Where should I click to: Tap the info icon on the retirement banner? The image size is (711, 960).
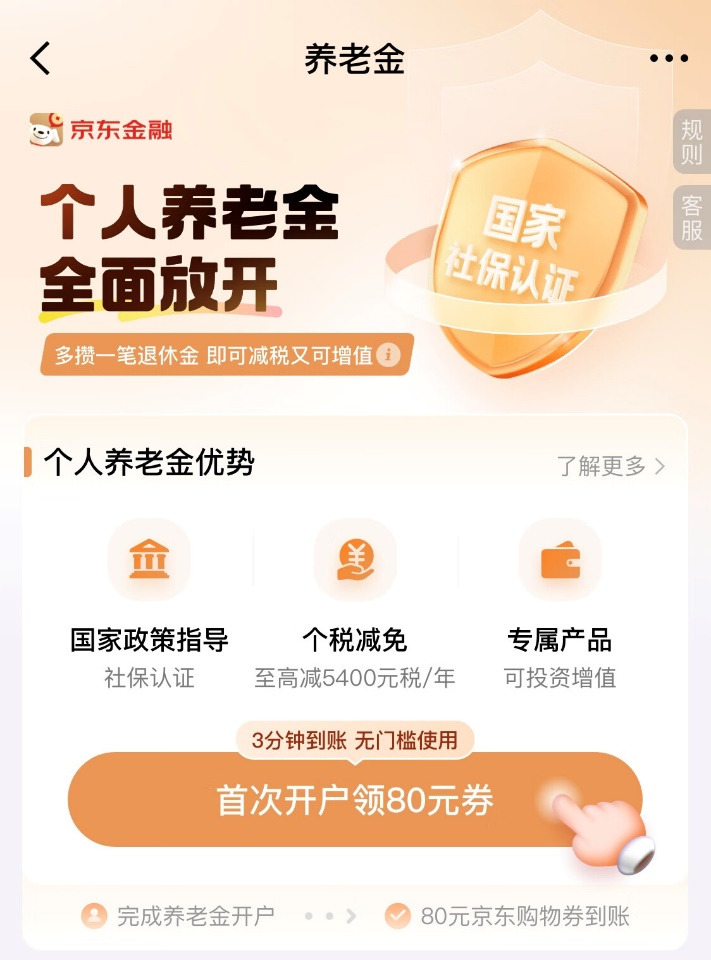pyautogui.click(x=388, y=355)
